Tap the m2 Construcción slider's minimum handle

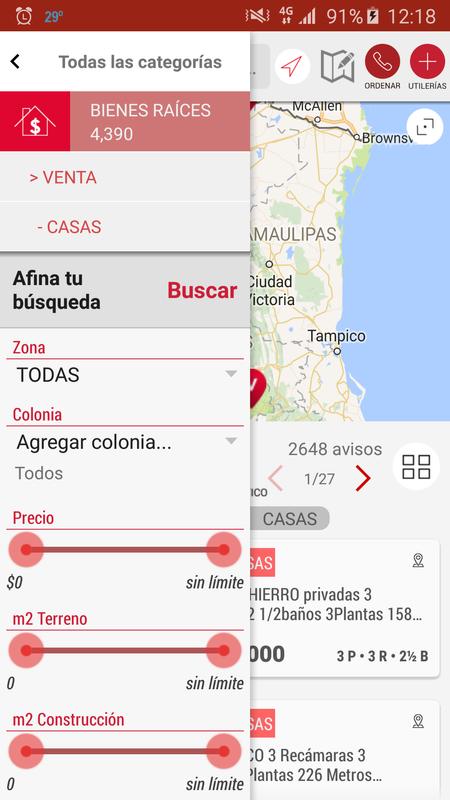(x=26, y=751)
